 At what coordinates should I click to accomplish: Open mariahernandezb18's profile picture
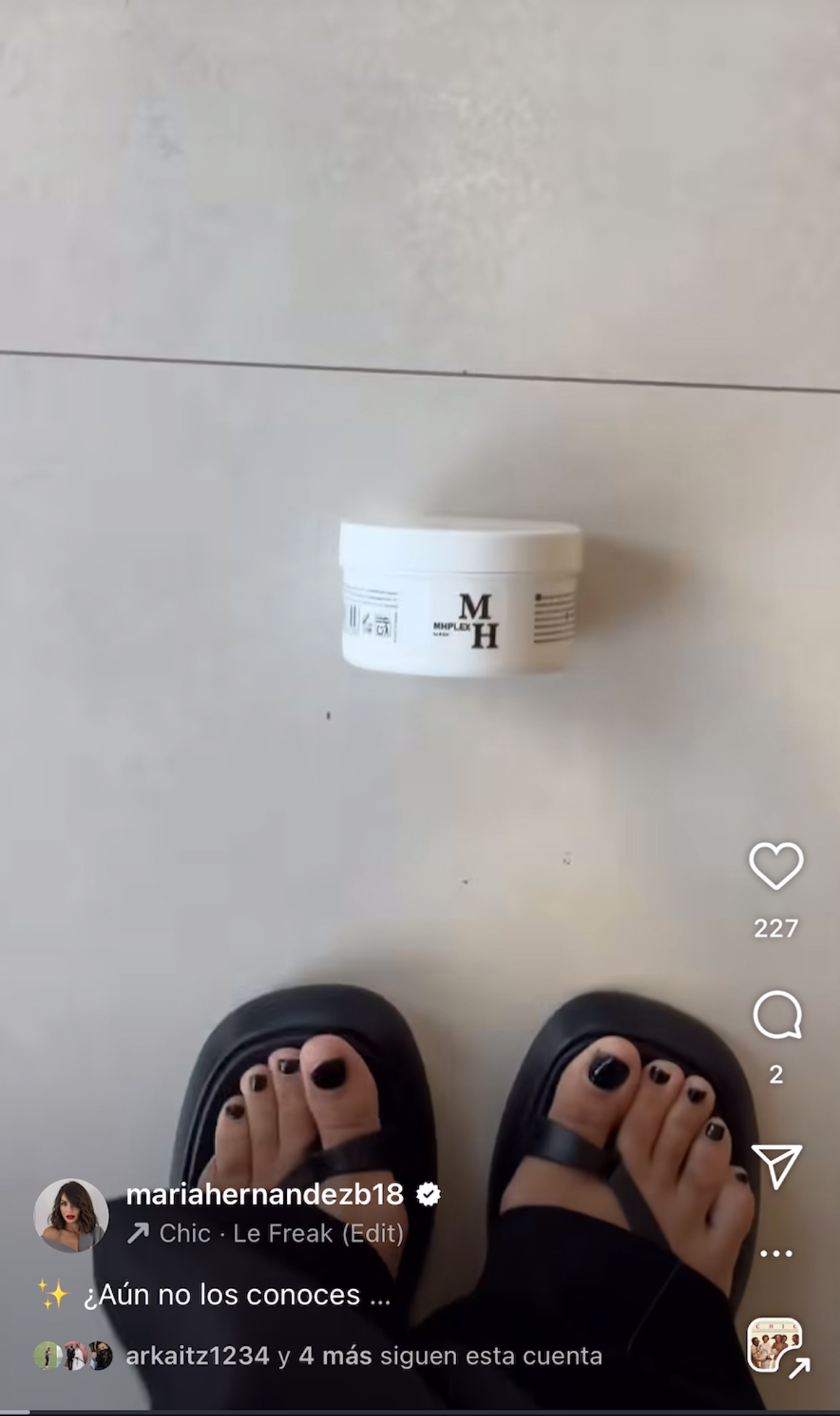[71, 1215]
